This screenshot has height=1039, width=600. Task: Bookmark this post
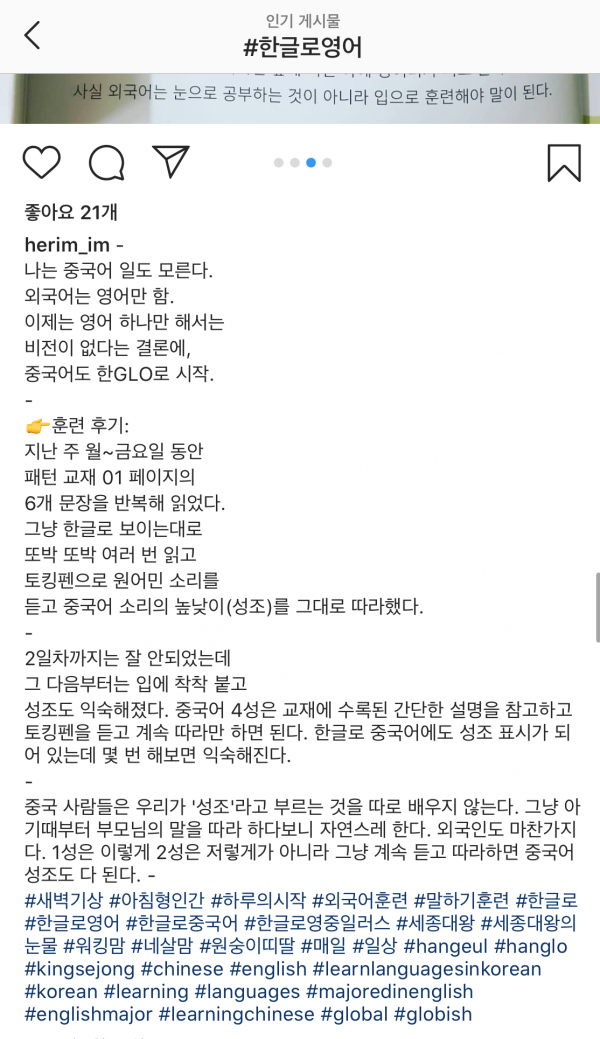pos(564,162)
